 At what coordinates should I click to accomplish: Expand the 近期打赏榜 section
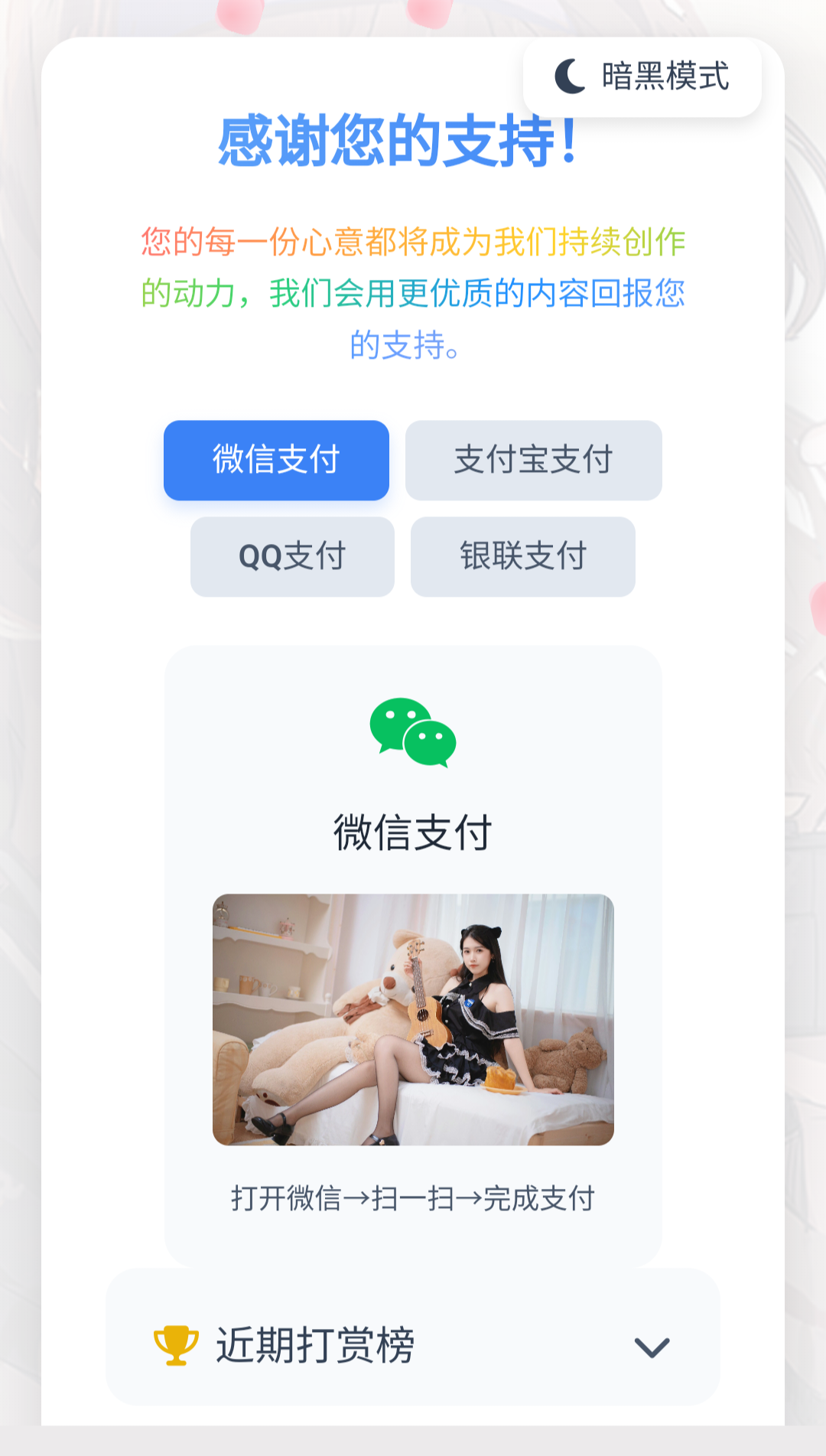[652, 1347]
